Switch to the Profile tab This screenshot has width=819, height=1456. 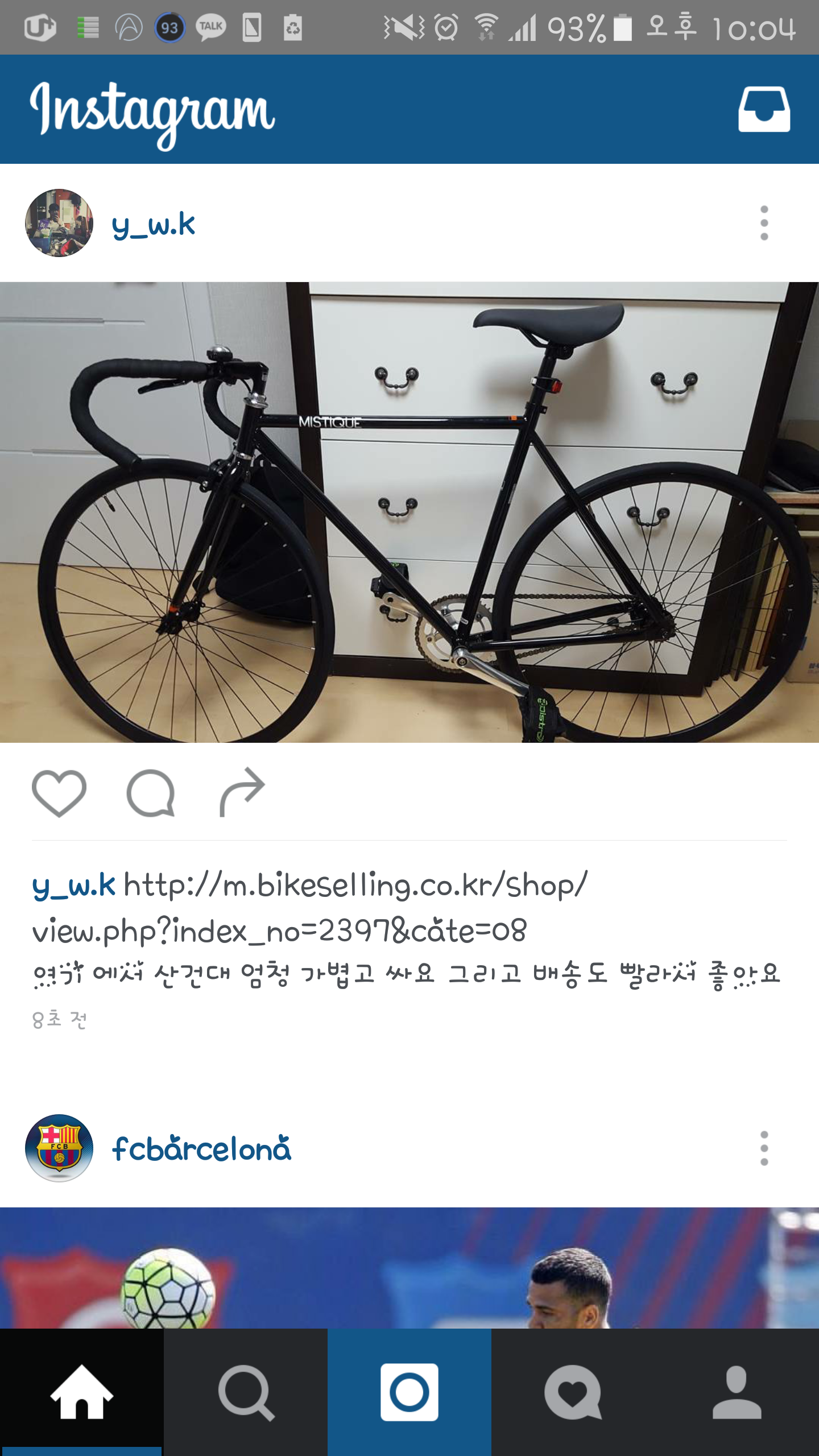tap(737, 1392)
